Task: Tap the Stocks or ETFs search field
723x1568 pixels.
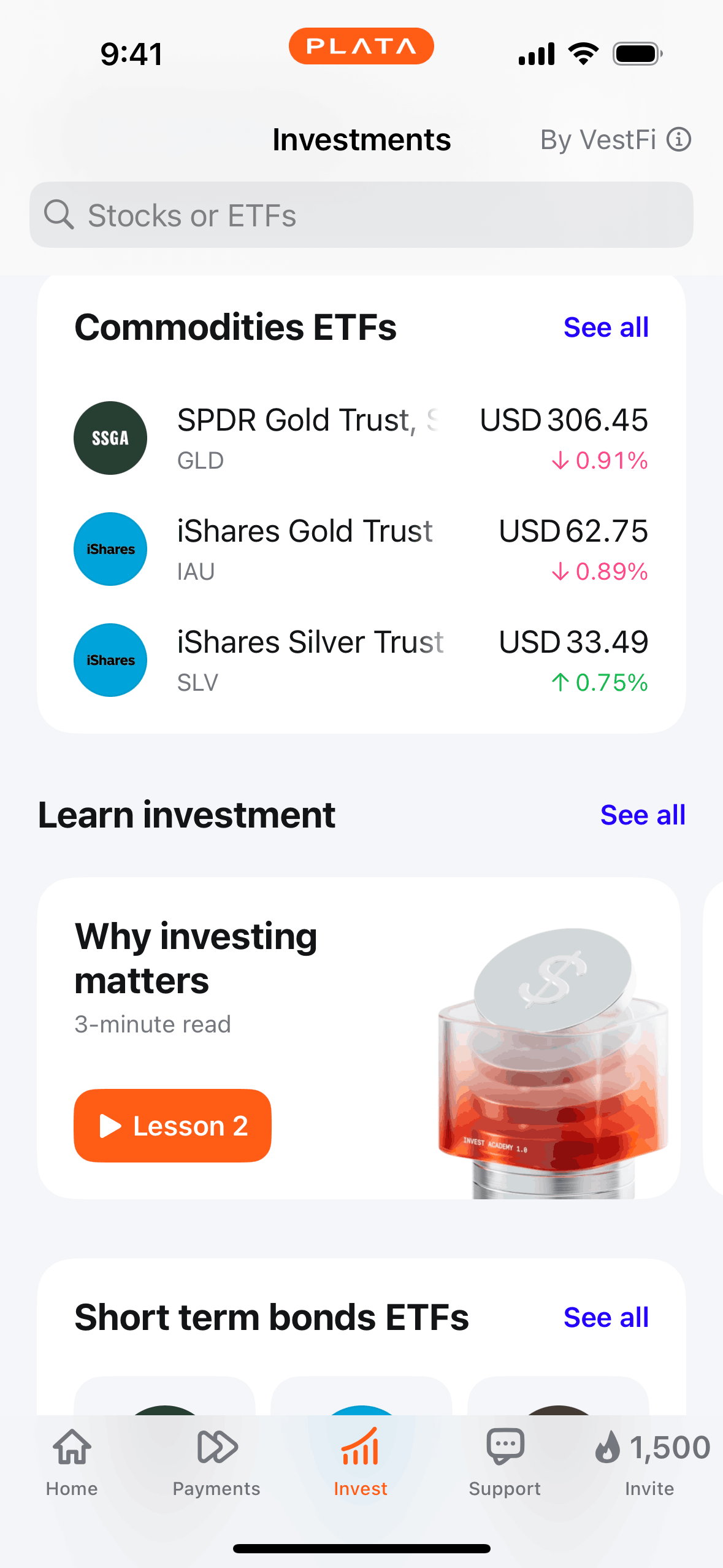Action: tap(361, 215)
